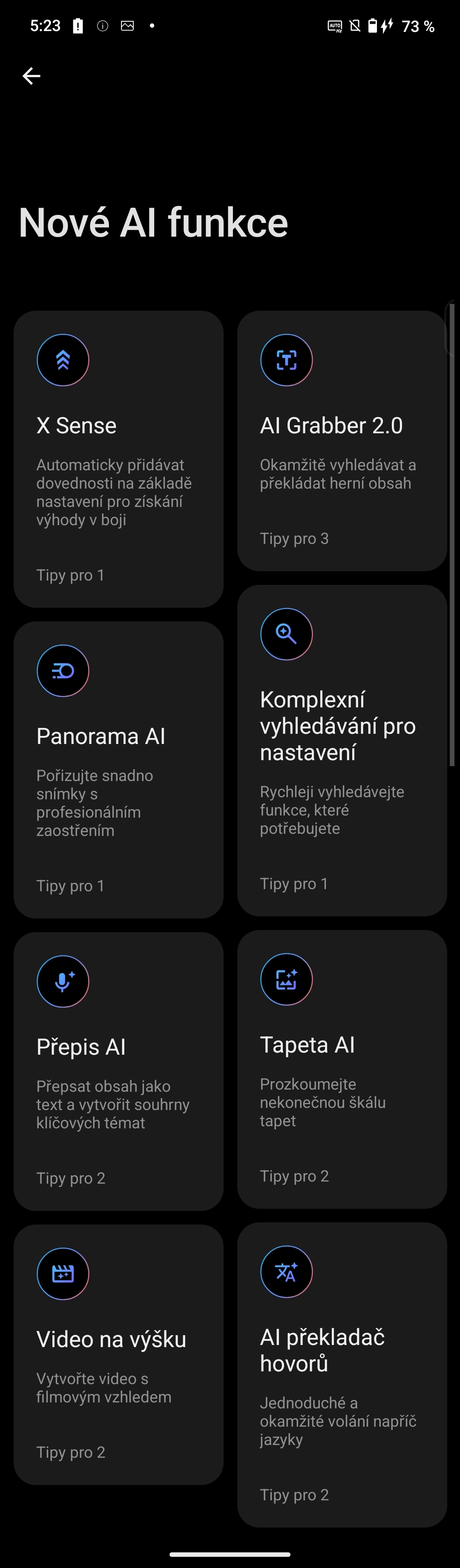Open the X Sense card

point(118,459)
